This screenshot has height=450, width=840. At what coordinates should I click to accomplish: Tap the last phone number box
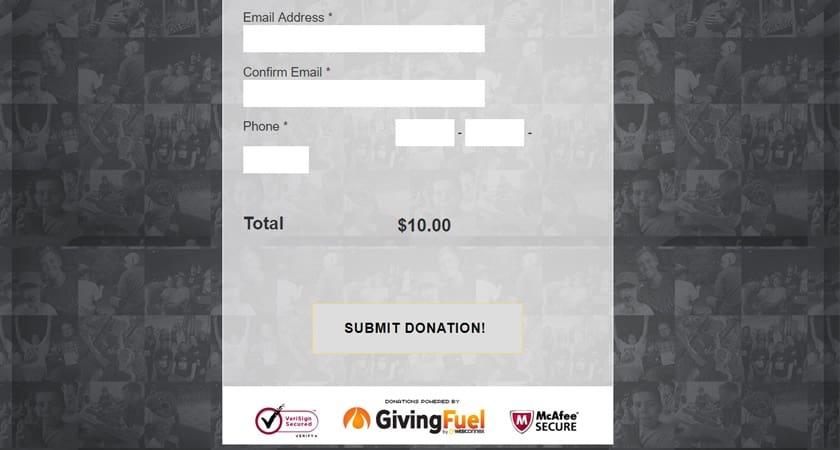tap(275, 160)
